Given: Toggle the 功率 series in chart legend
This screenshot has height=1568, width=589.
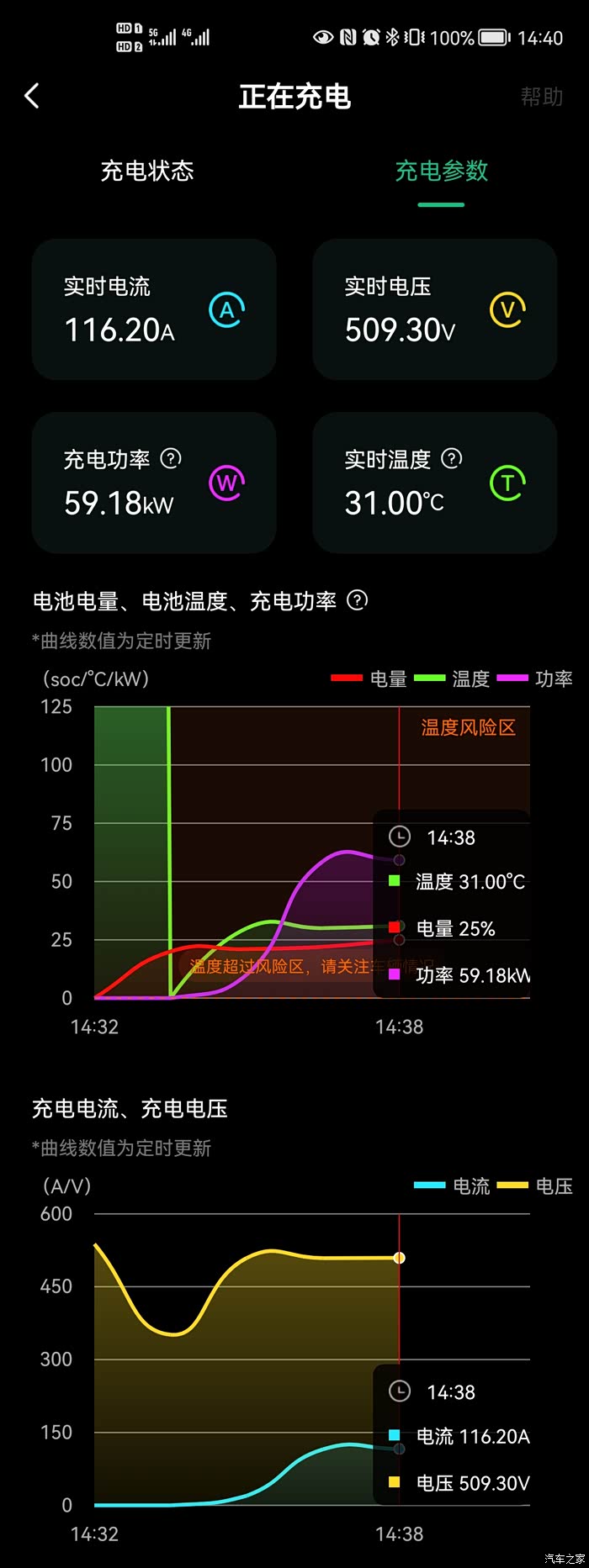Looking at the screenshot, I should click(535, 678).
